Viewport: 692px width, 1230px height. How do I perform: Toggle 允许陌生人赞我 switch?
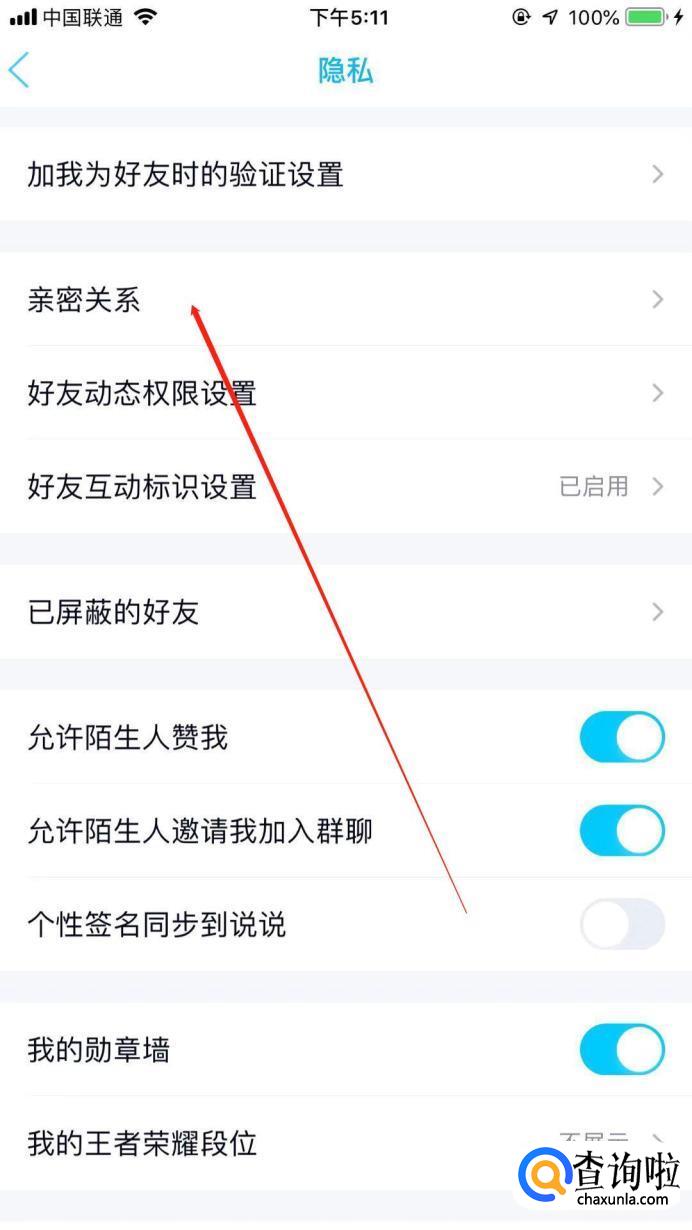point(621,738)
